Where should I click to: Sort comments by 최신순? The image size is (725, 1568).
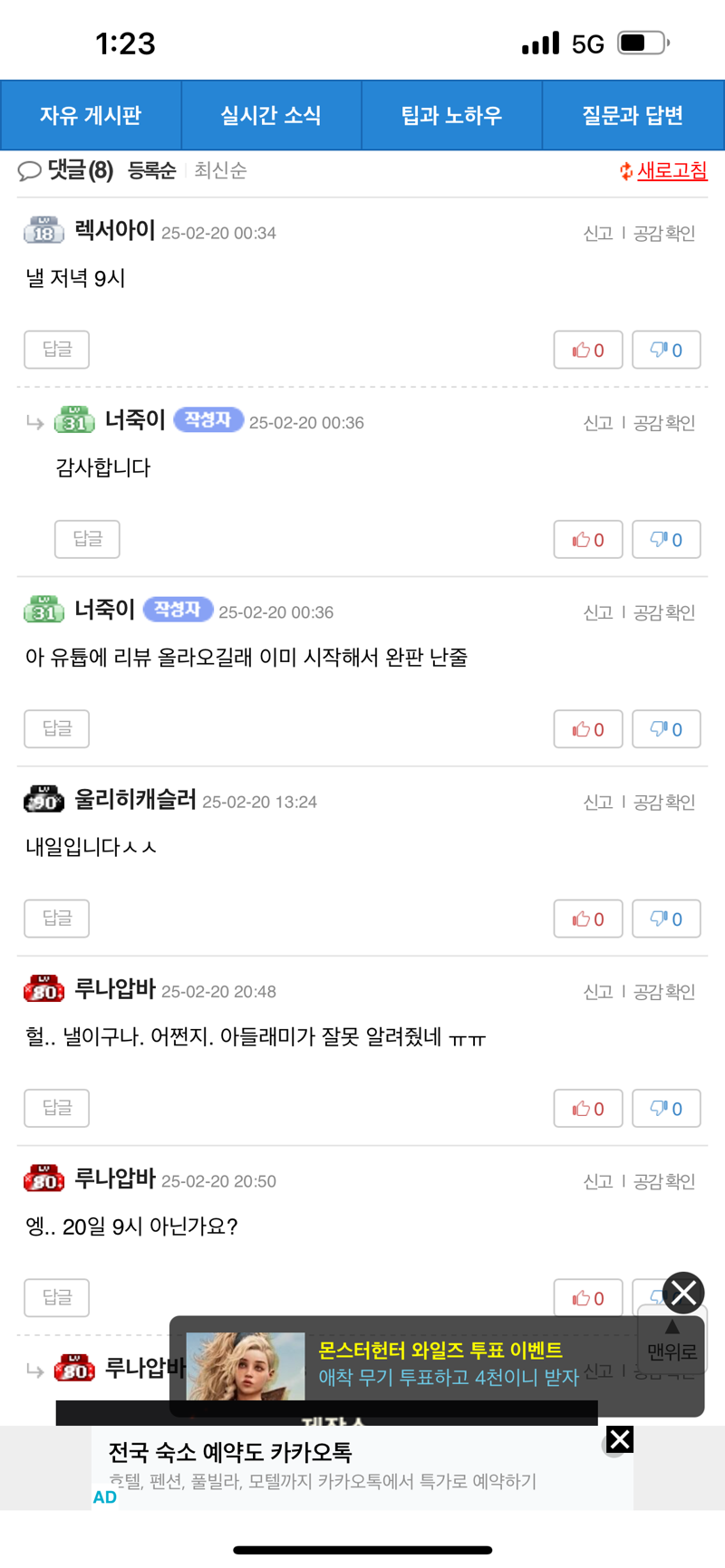coord(220,170)
